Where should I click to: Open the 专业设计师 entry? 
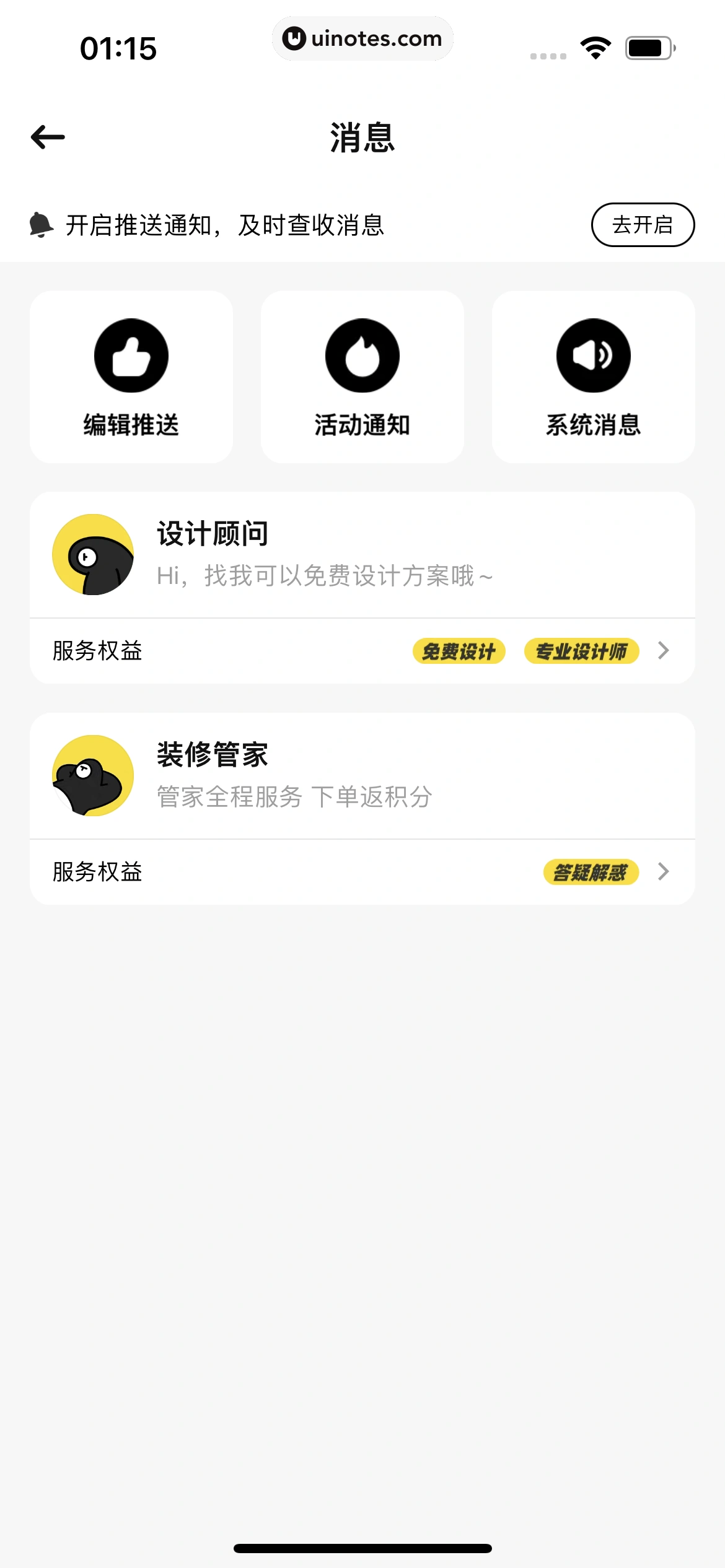pyautogui.click(x=582, y=651)
